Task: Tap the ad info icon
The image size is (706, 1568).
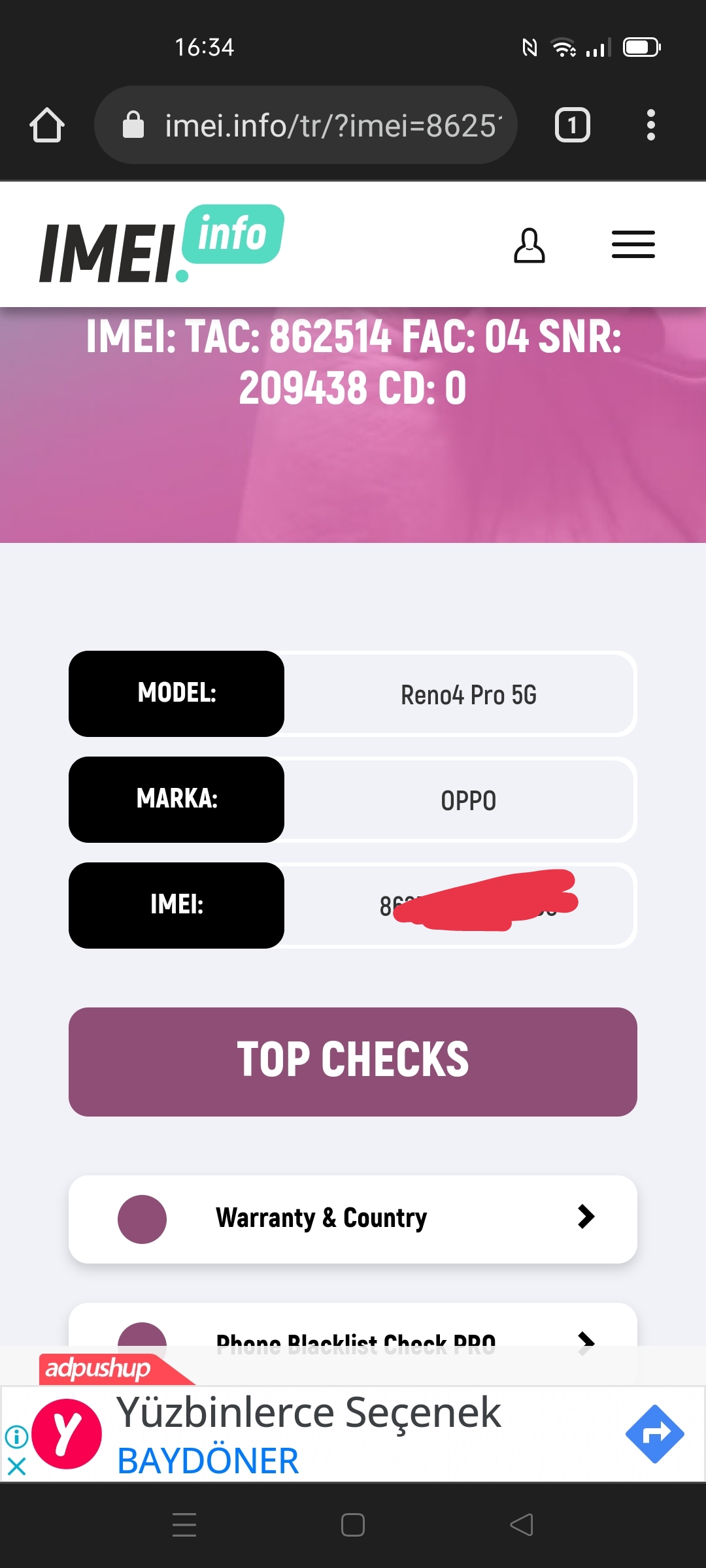Action: (16, 1436)
